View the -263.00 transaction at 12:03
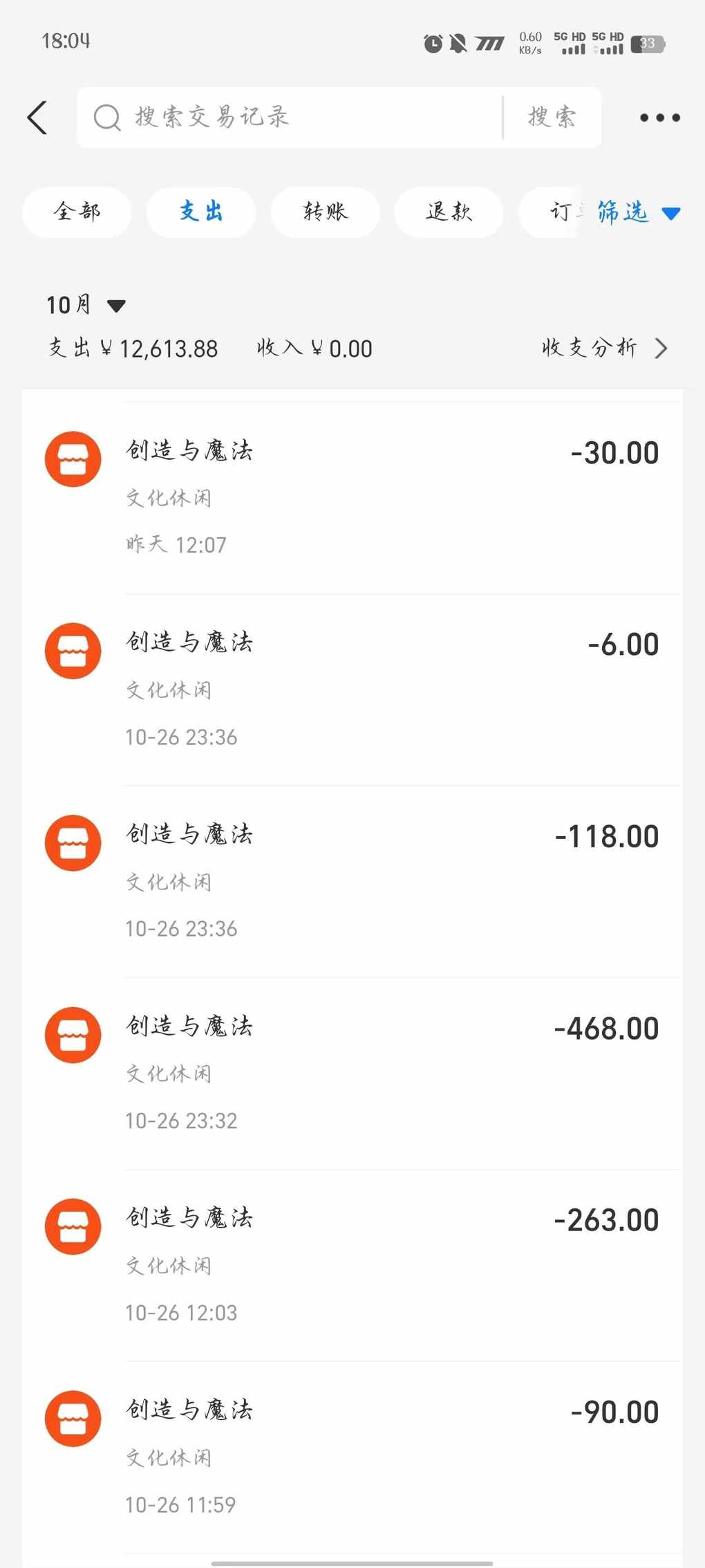Screen dimensions: 705x1568 pos(352,1265)
